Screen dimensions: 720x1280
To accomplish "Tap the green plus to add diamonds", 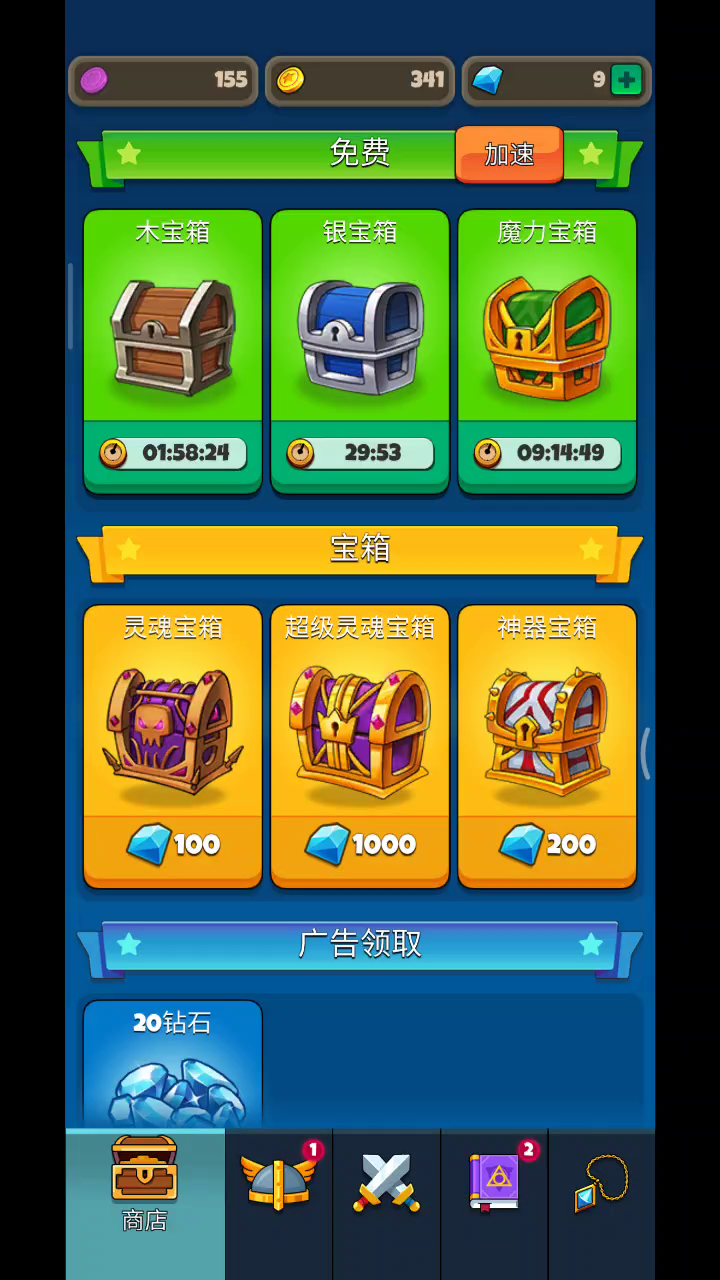I will click(x=626, y=81).
